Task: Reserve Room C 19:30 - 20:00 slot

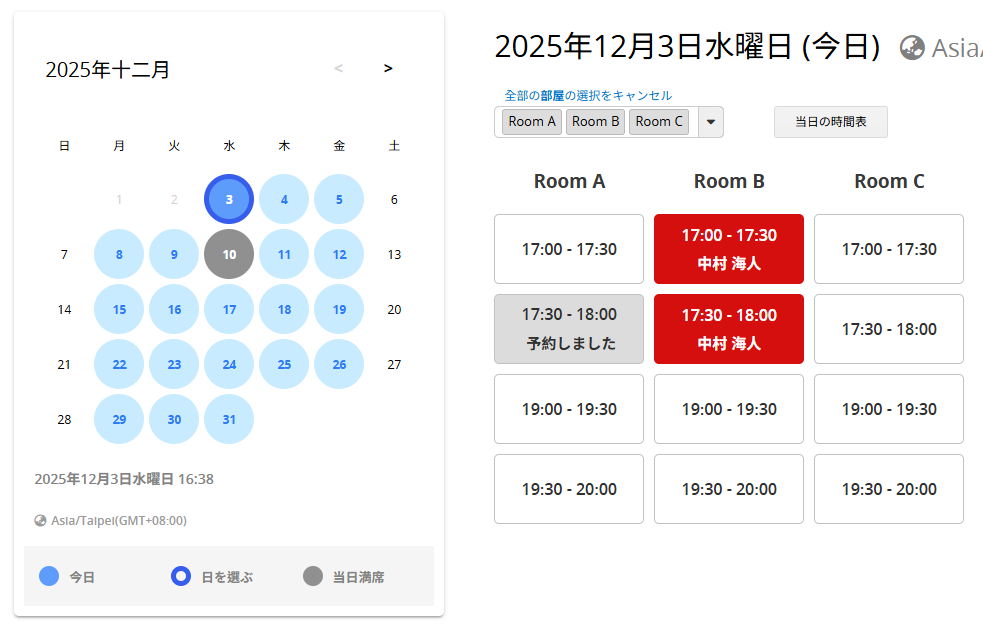Action: [x=889, y=489]
